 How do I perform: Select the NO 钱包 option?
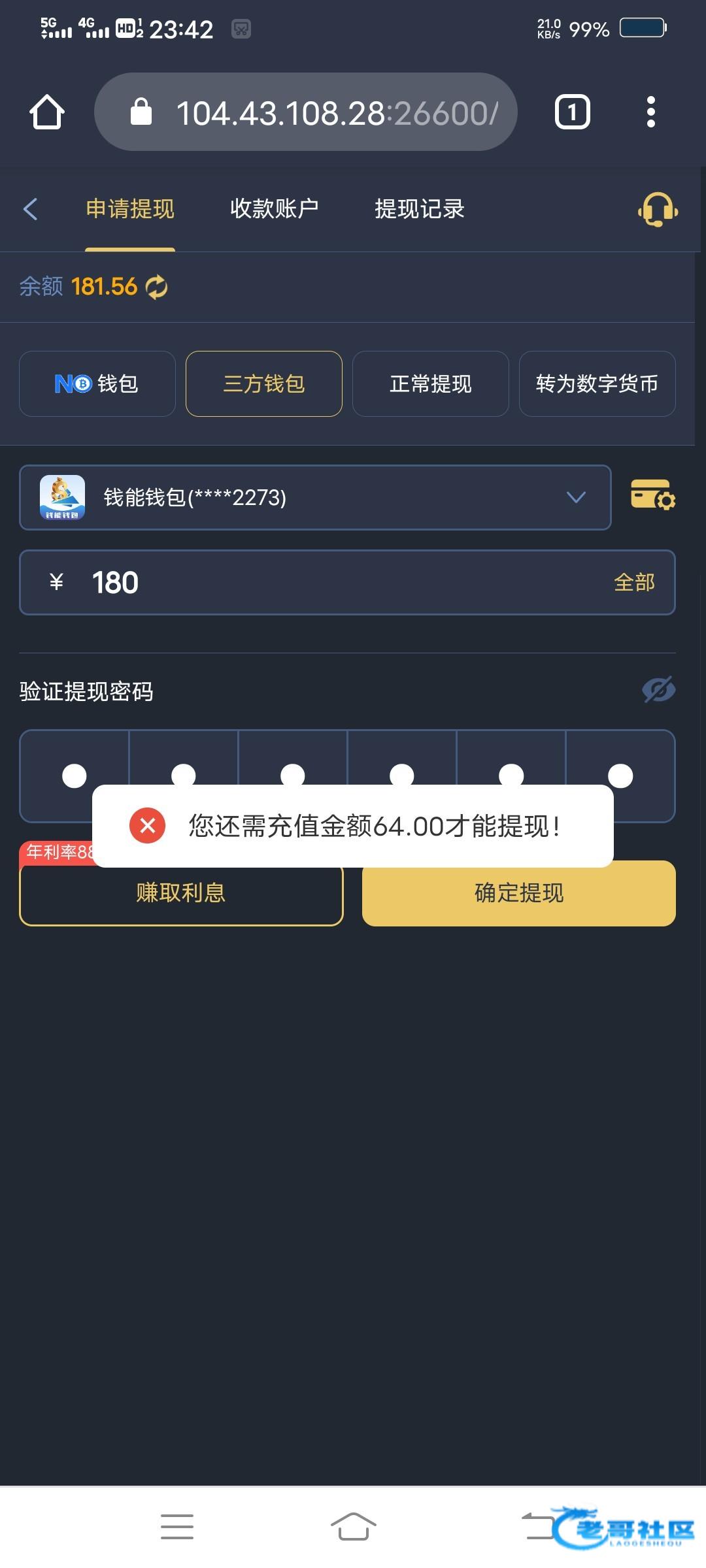click(x=97, y=384)
